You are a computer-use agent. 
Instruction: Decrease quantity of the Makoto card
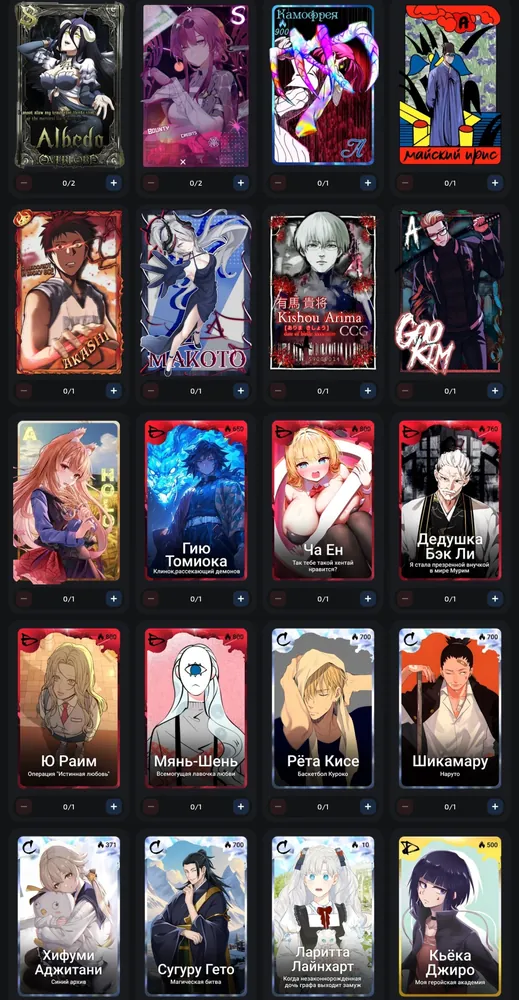point(150,391)
